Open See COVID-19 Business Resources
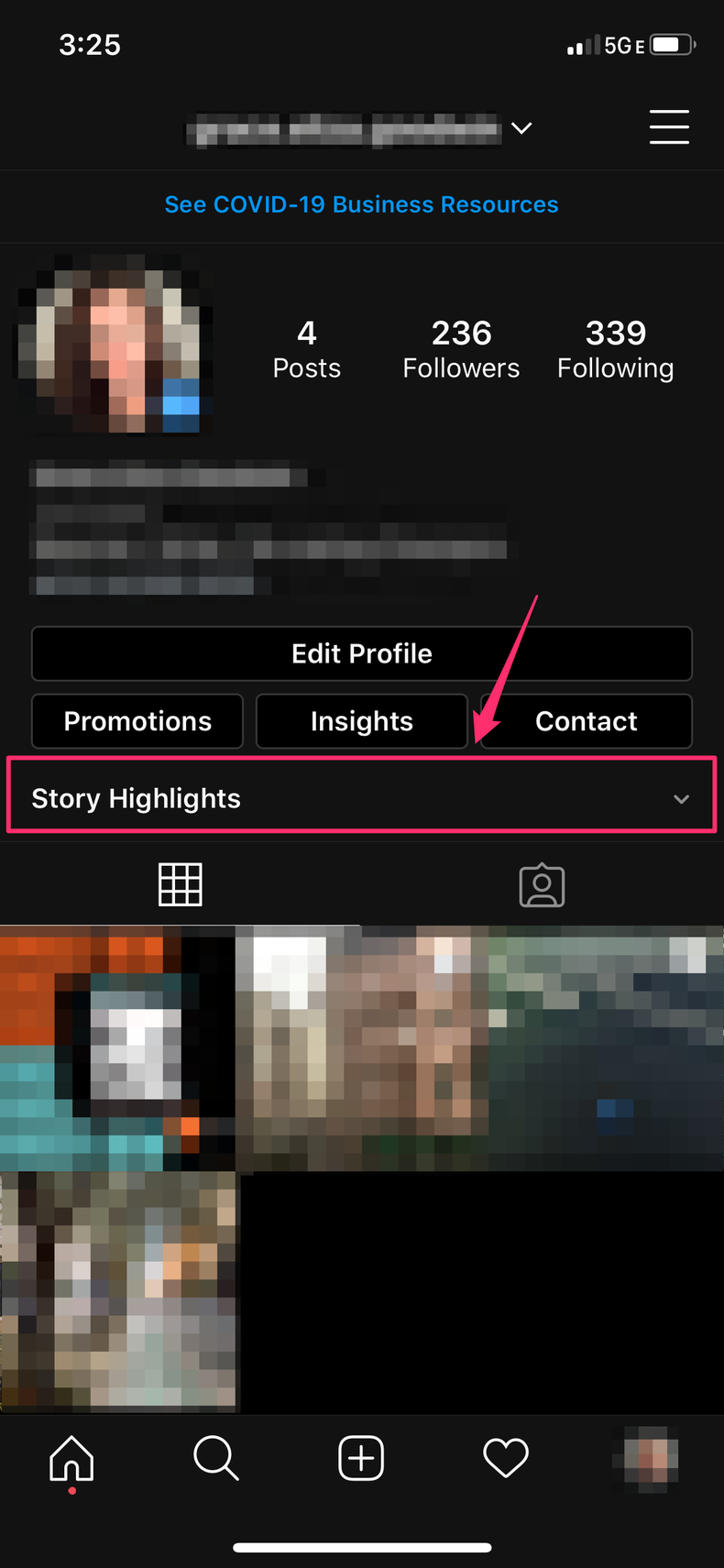The width and height of the screenshot is (724, 1568). 361,204
